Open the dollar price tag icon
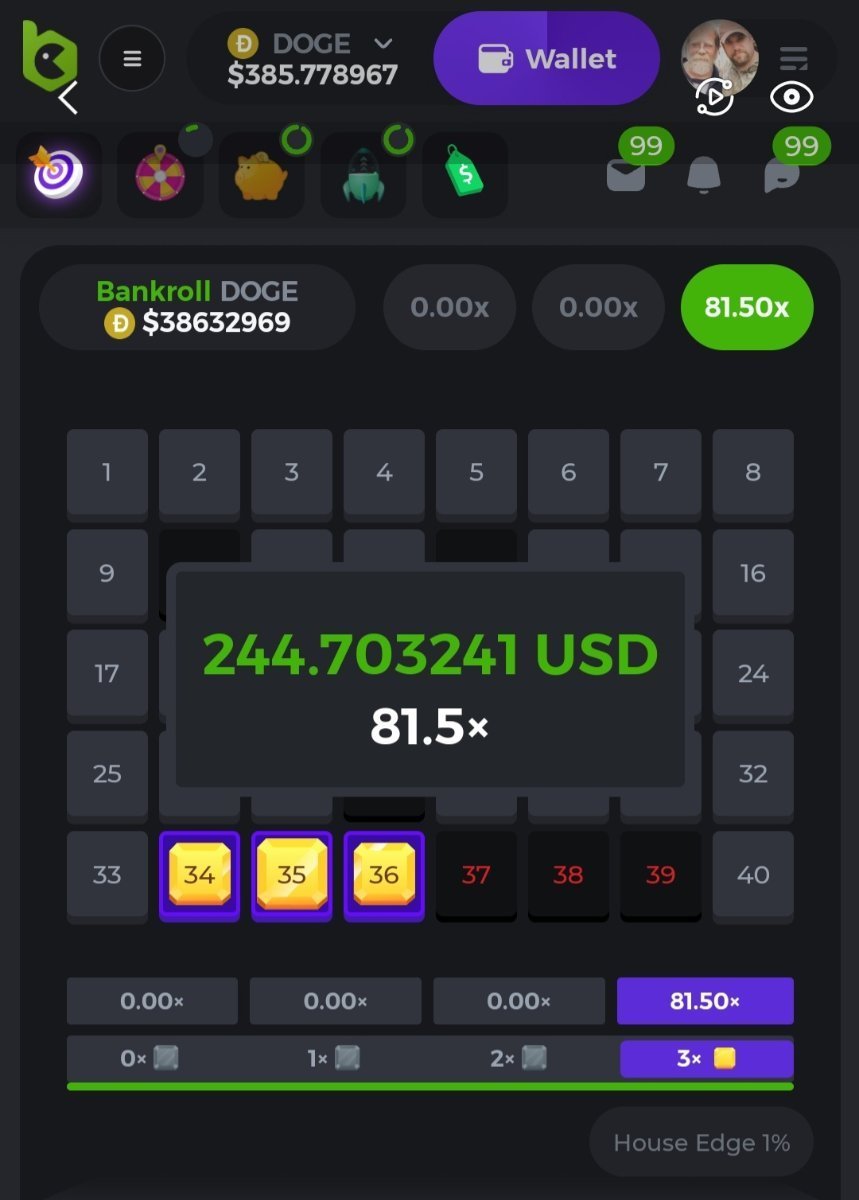859x1200 pixels. tap(464, 175)
